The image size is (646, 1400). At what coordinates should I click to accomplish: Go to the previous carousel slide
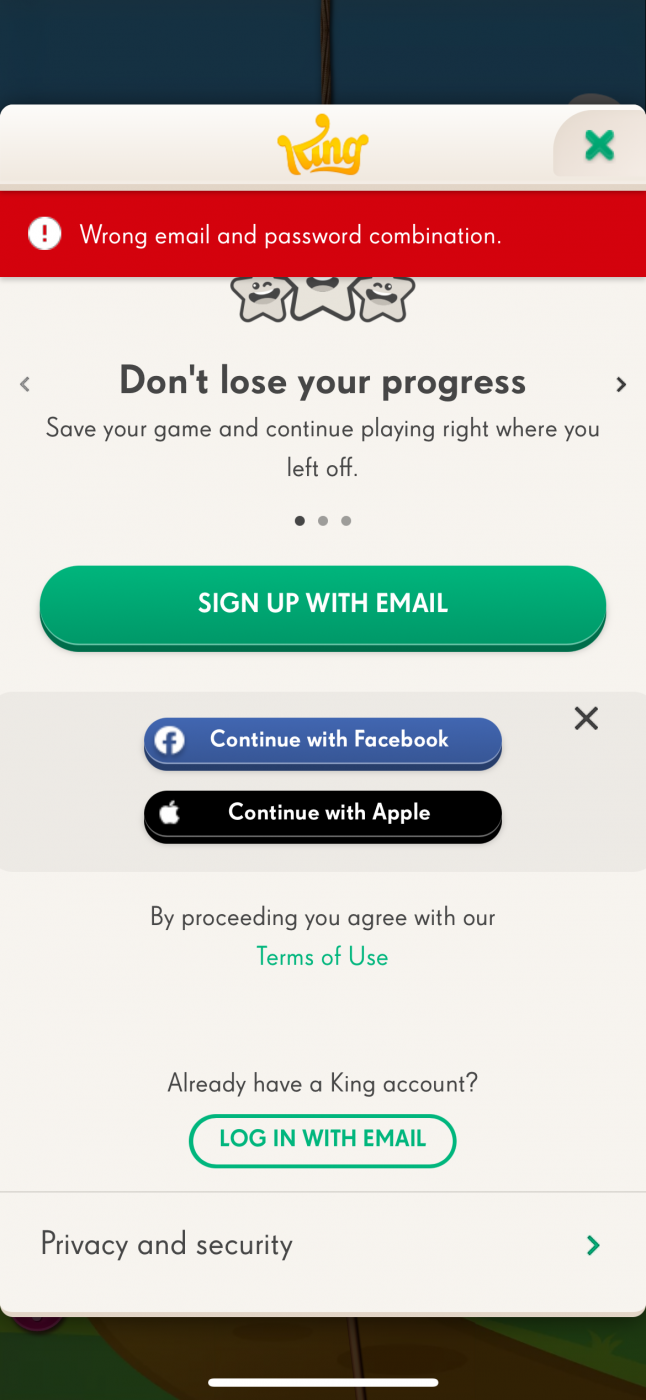tap(25, 384)
